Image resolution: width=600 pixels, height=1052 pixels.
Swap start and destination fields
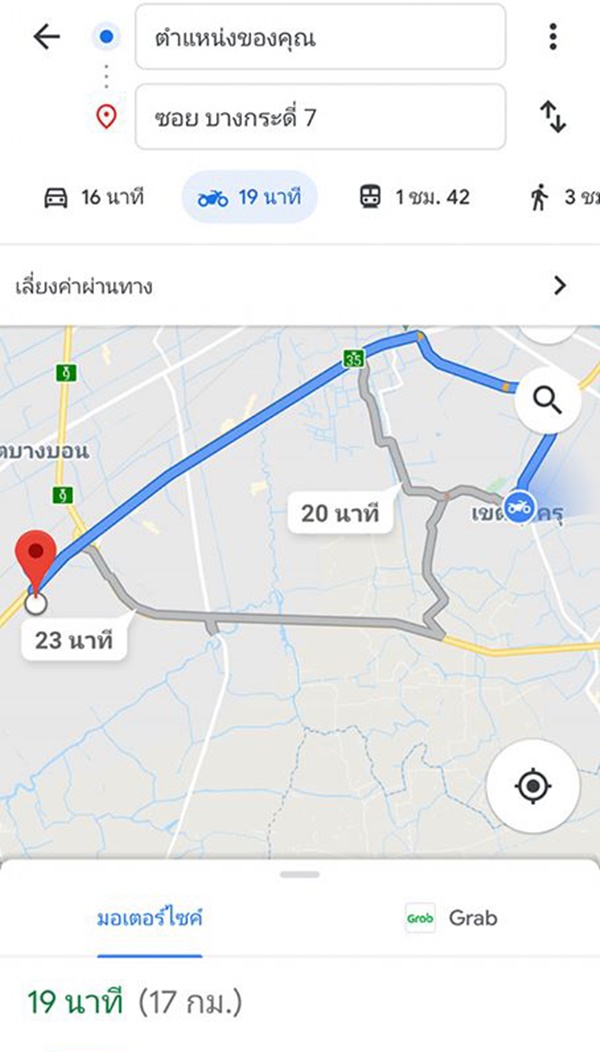click(x=553, y=117)
